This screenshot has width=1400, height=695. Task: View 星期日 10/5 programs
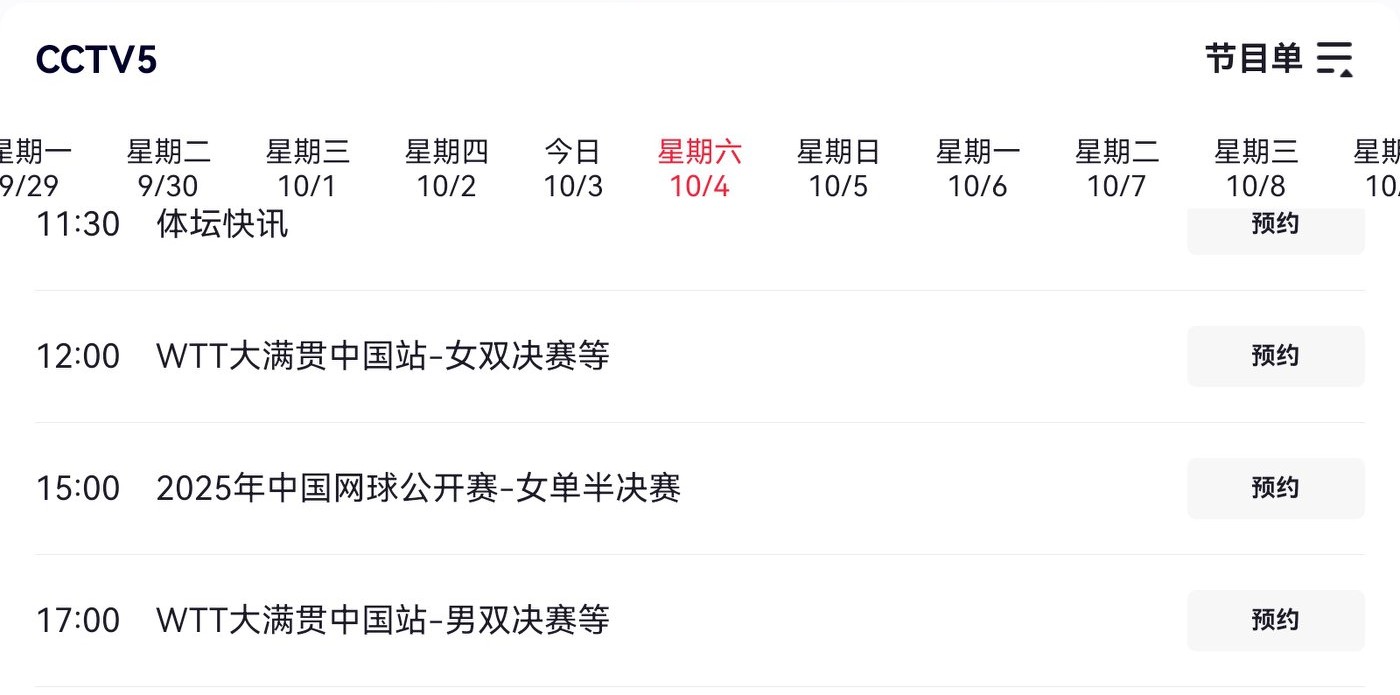click(x=838, y=168)
